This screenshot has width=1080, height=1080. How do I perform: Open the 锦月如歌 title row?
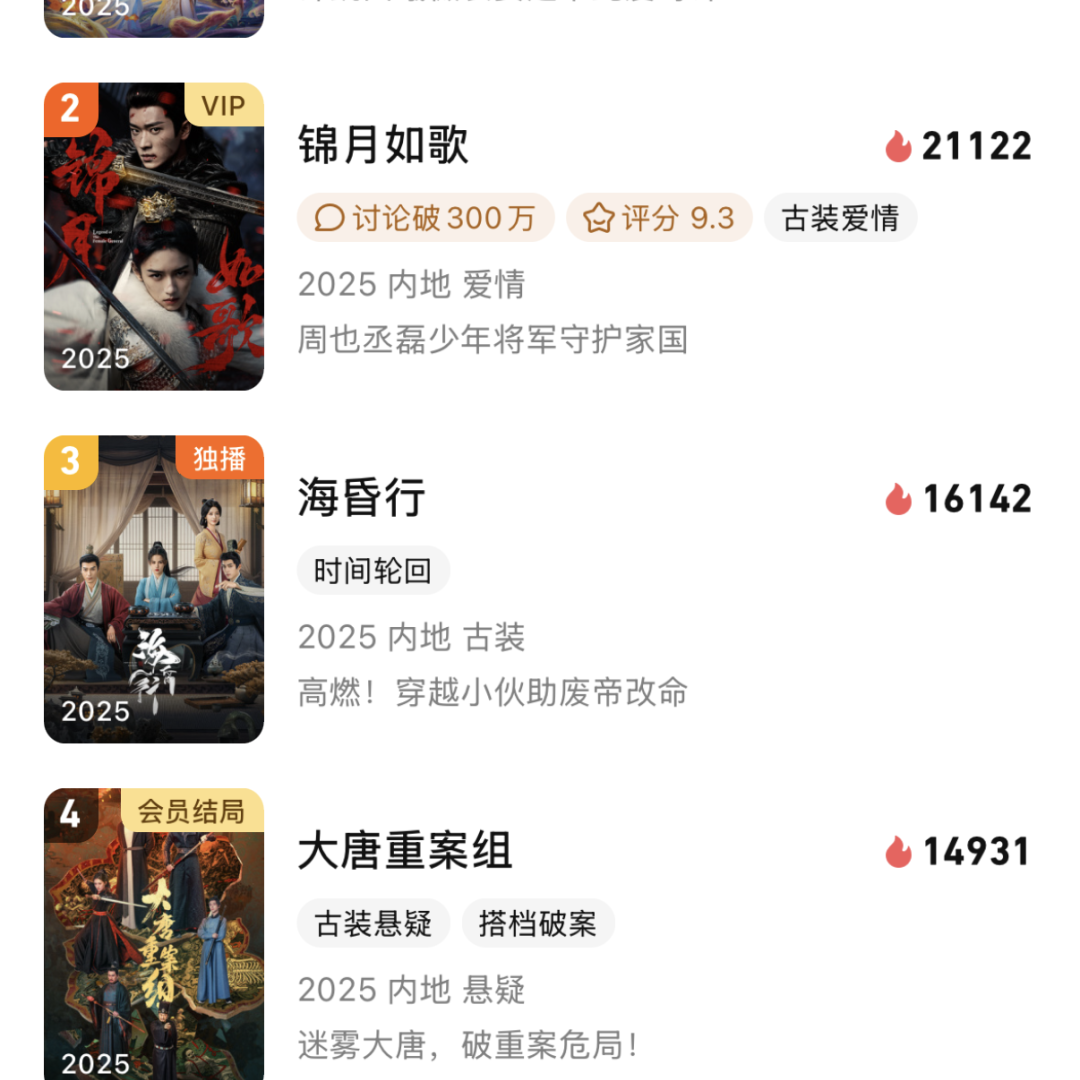[x=383, y=146]
